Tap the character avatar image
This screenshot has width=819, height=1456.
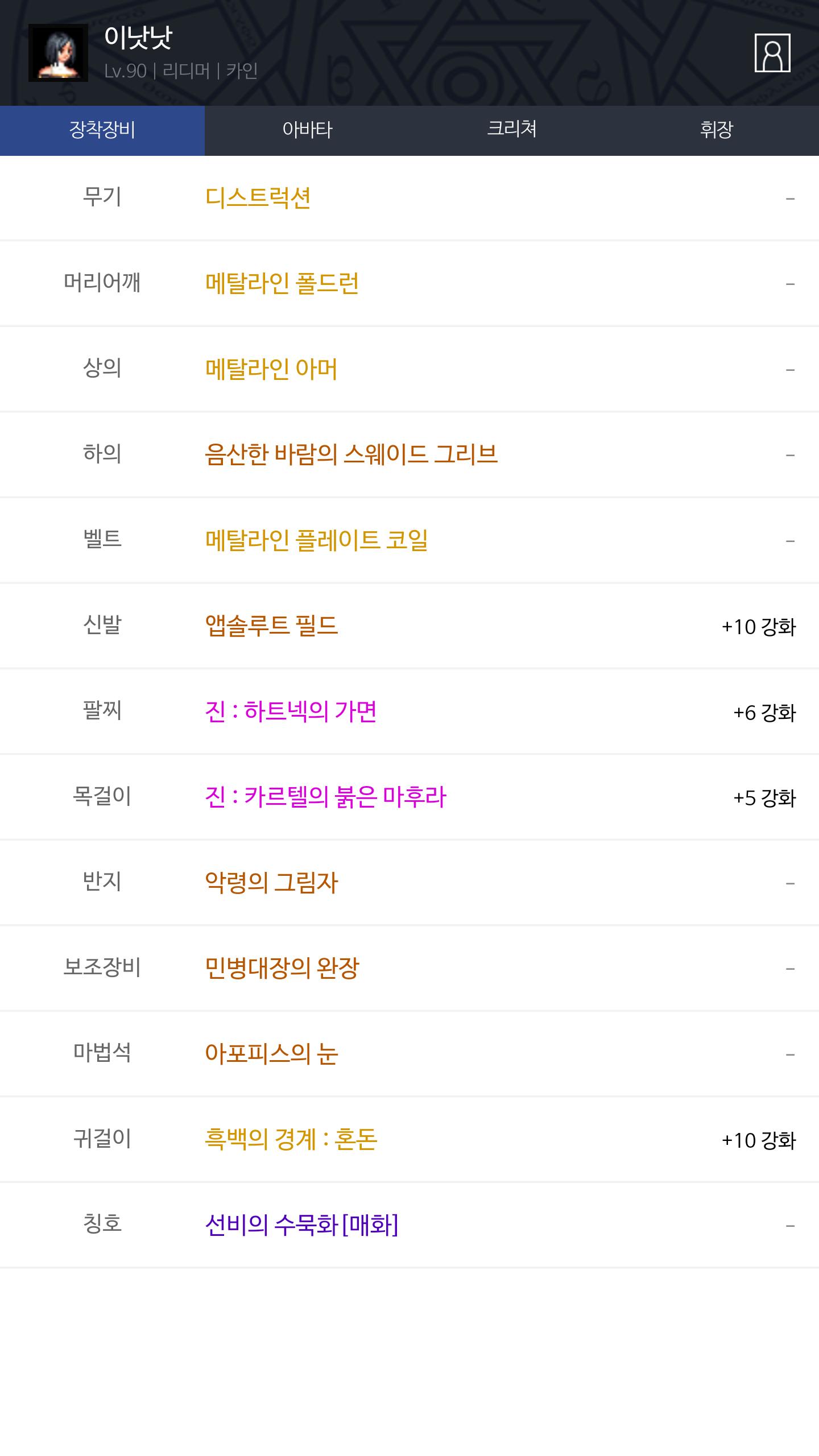click(x=58, y=53)
